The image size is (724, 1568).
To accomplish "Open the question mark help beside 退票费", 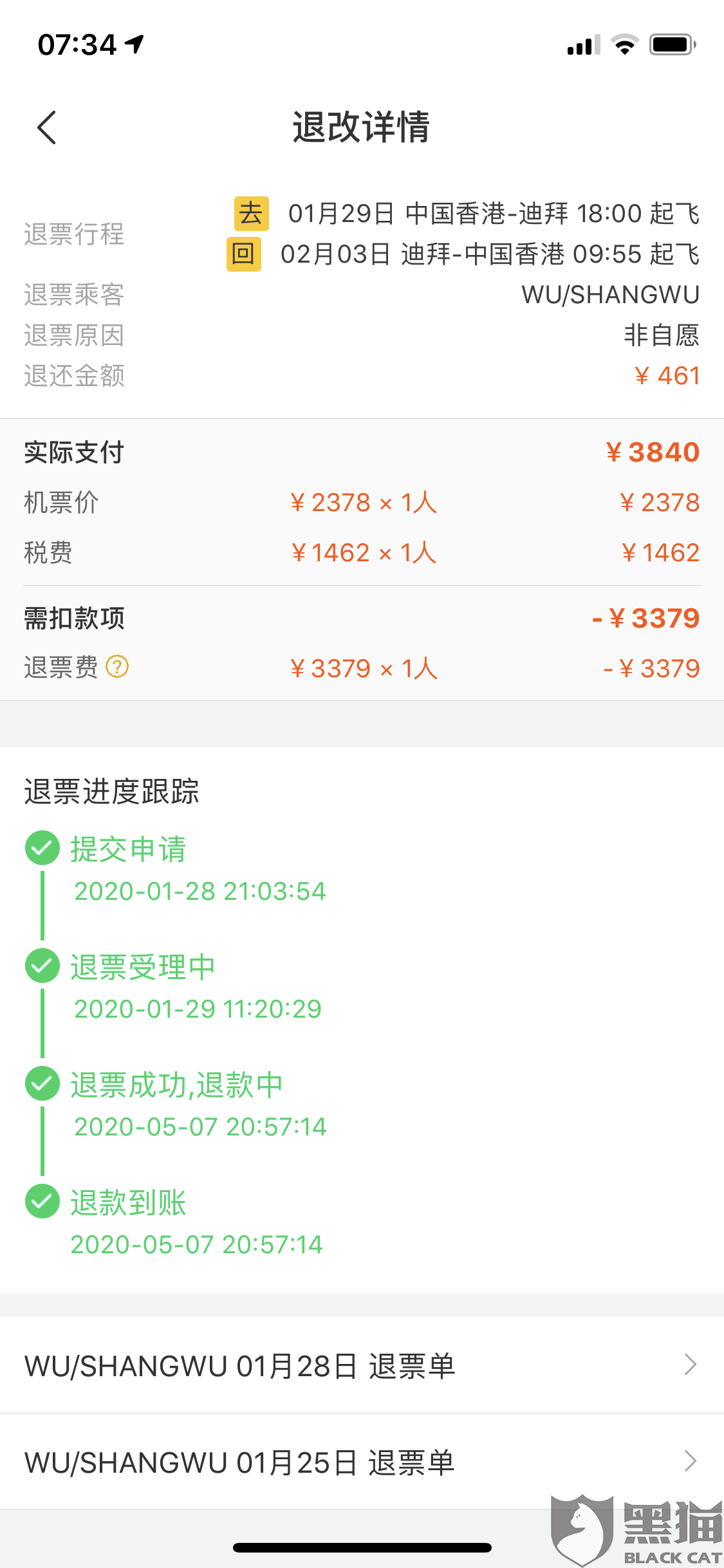I will [117, 667].
